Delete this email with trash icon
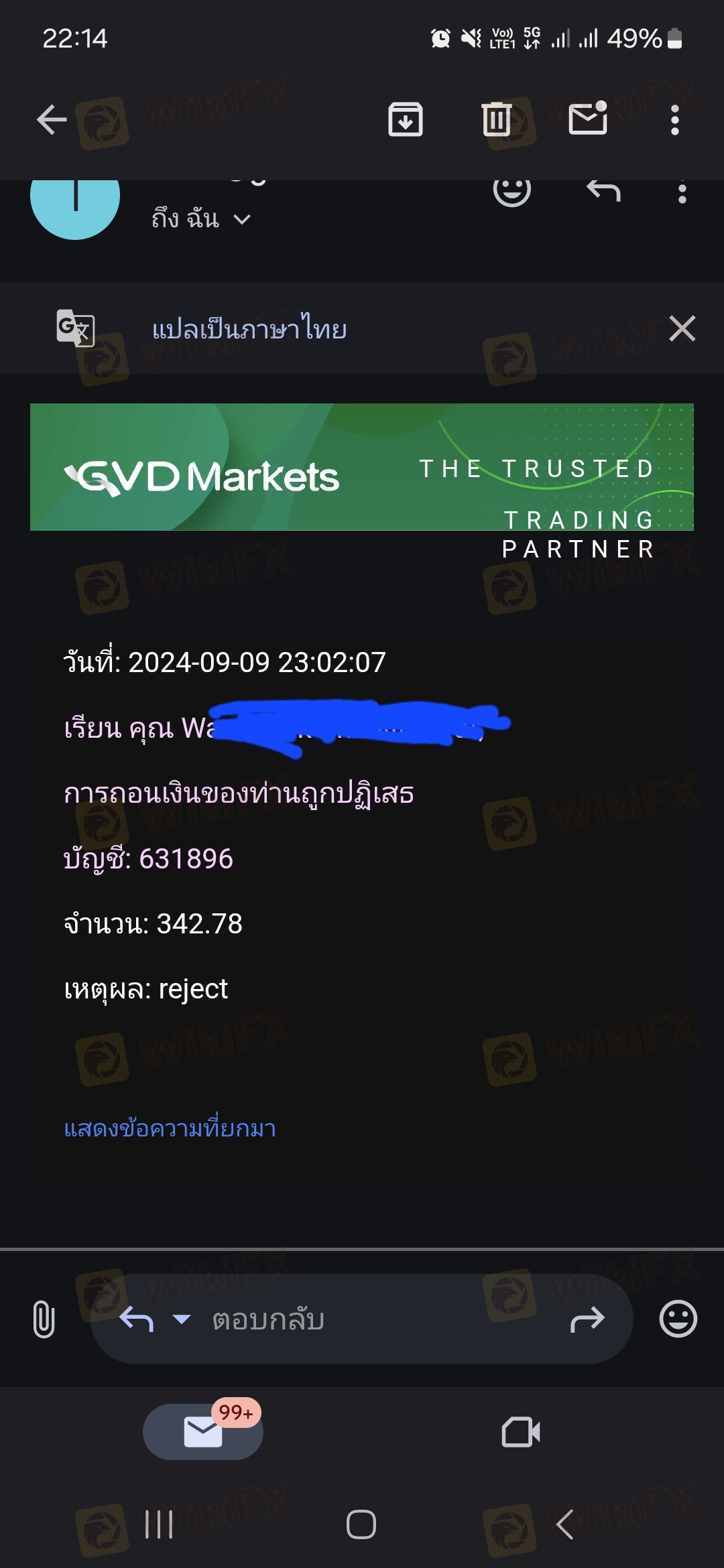 (x=496, y=120)
